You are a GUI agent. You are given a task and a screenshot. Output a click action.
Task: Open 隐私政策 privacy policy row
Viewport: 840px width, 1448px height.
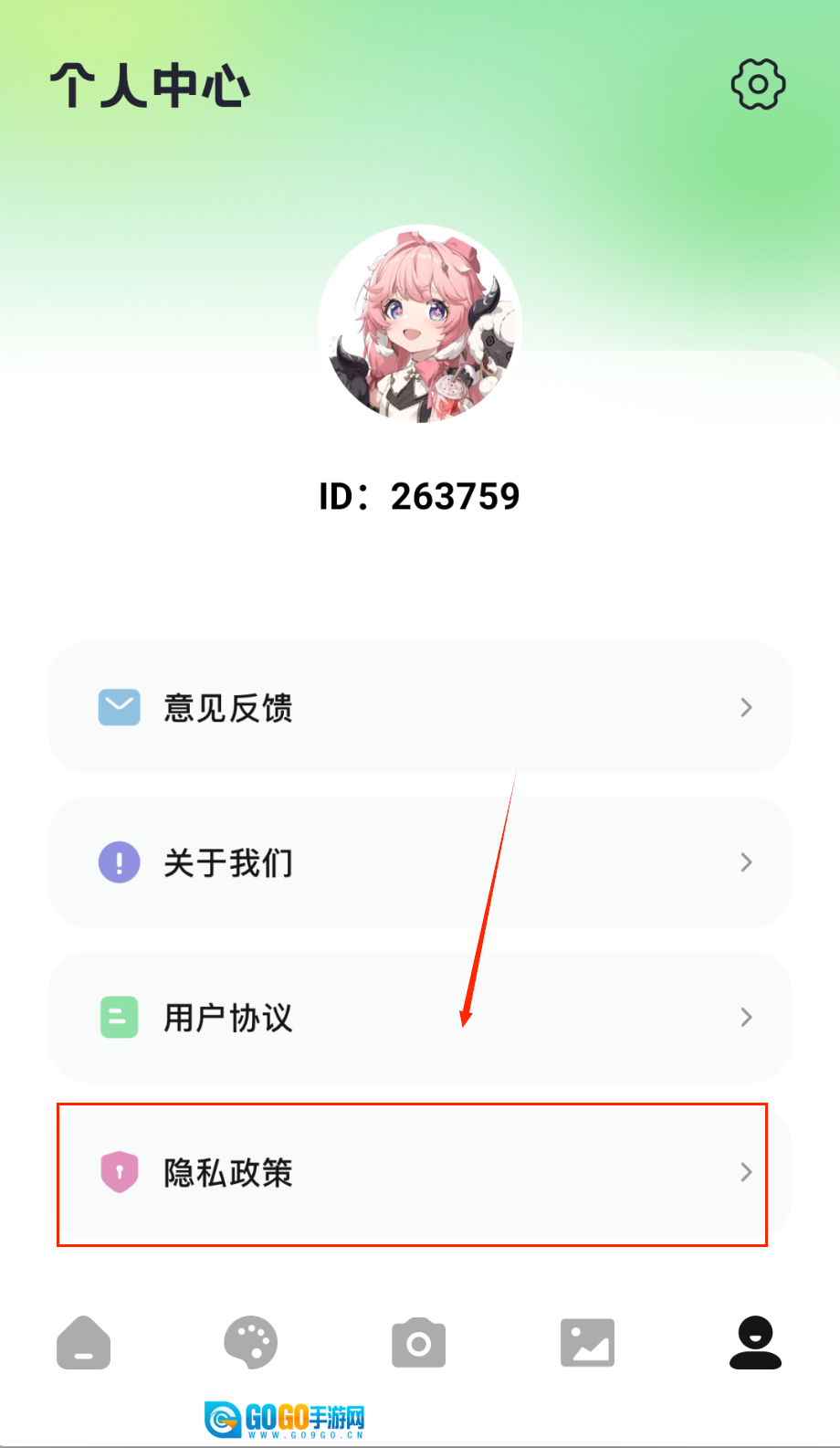tap(420, 1172)
